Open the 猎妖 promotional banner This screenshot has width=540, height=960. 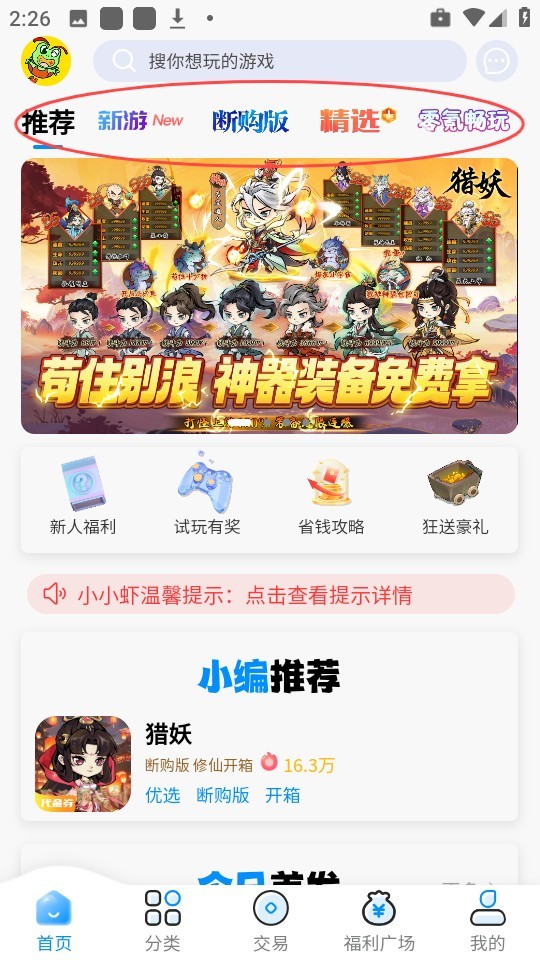tap(269, 296)
